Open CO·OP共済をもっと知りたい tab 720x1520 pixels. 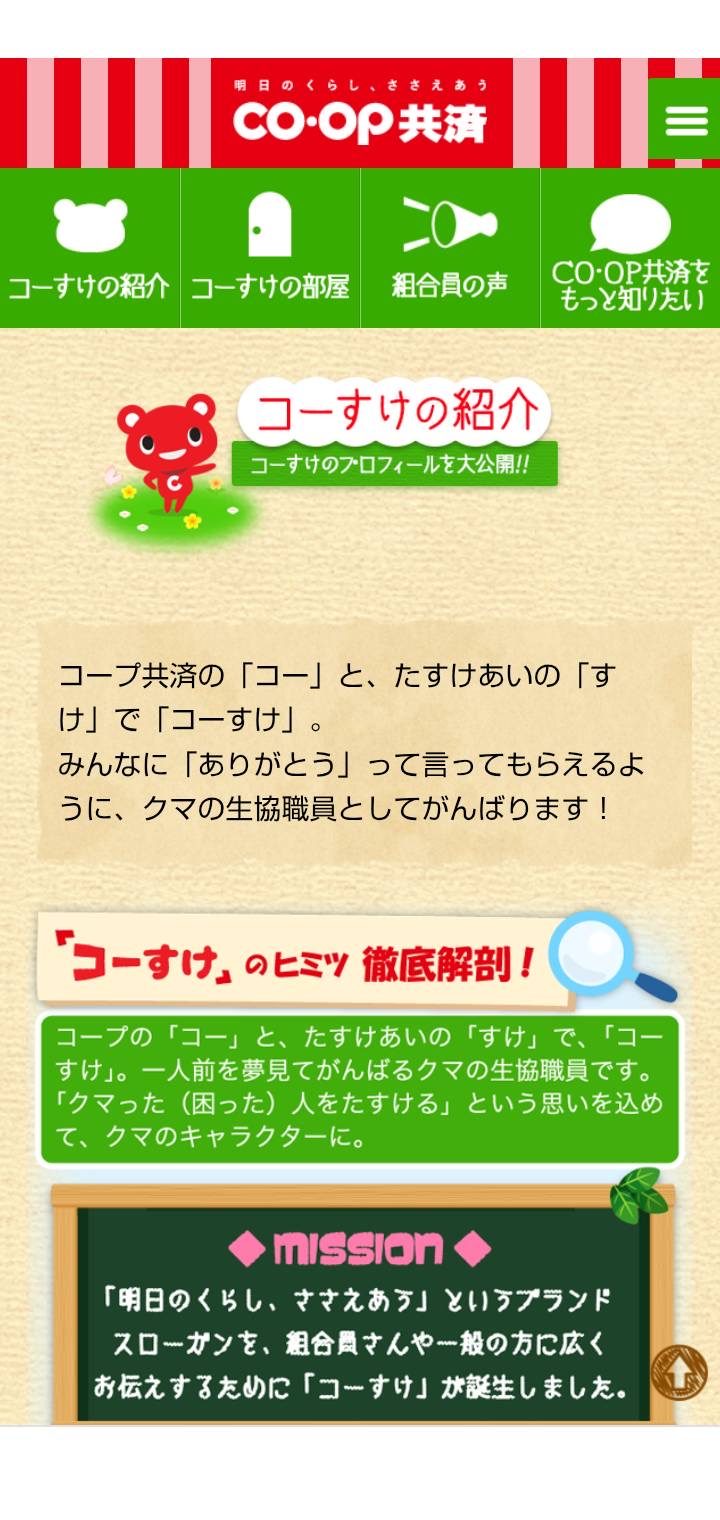[x=630, y=248]
